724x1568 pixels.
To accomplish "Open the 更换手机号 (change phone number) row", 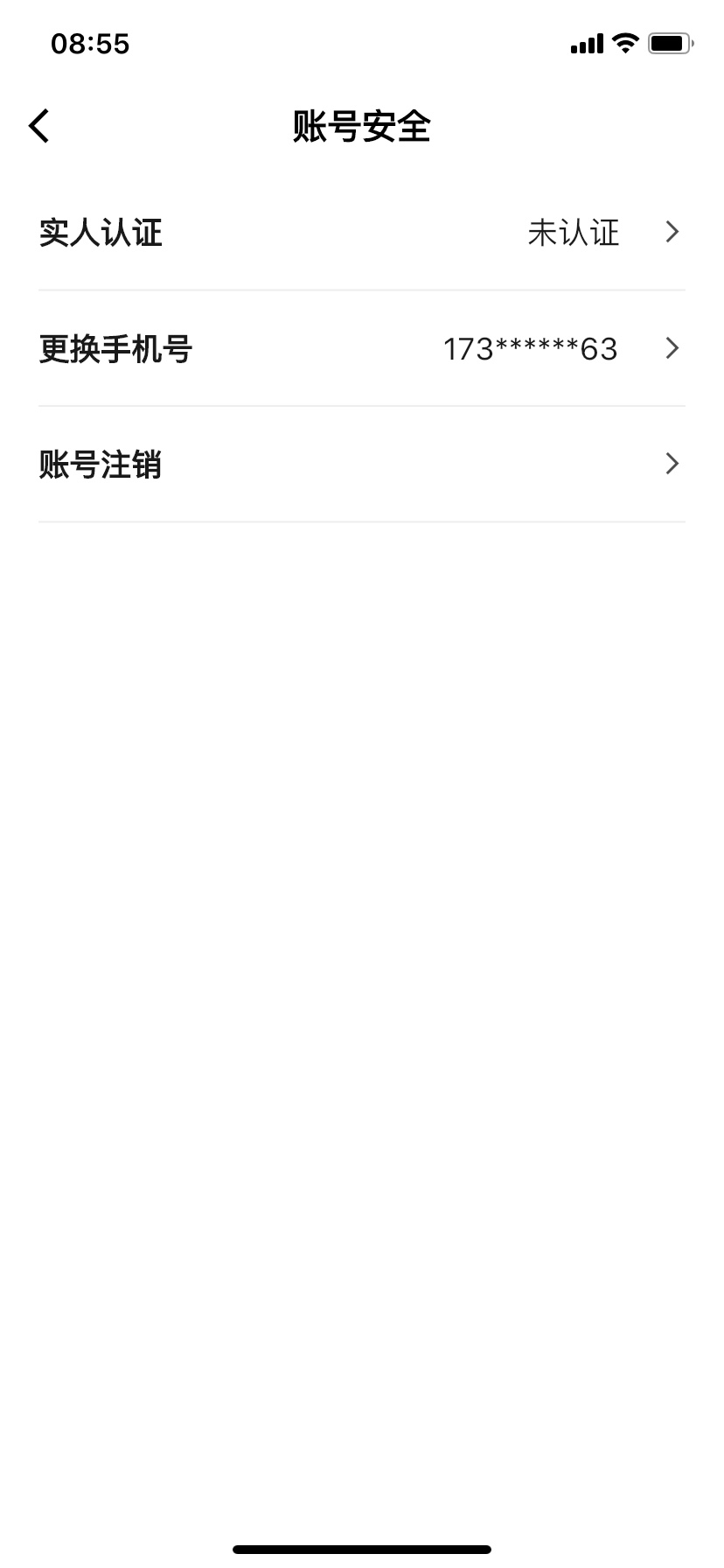I will pos(361,349).
